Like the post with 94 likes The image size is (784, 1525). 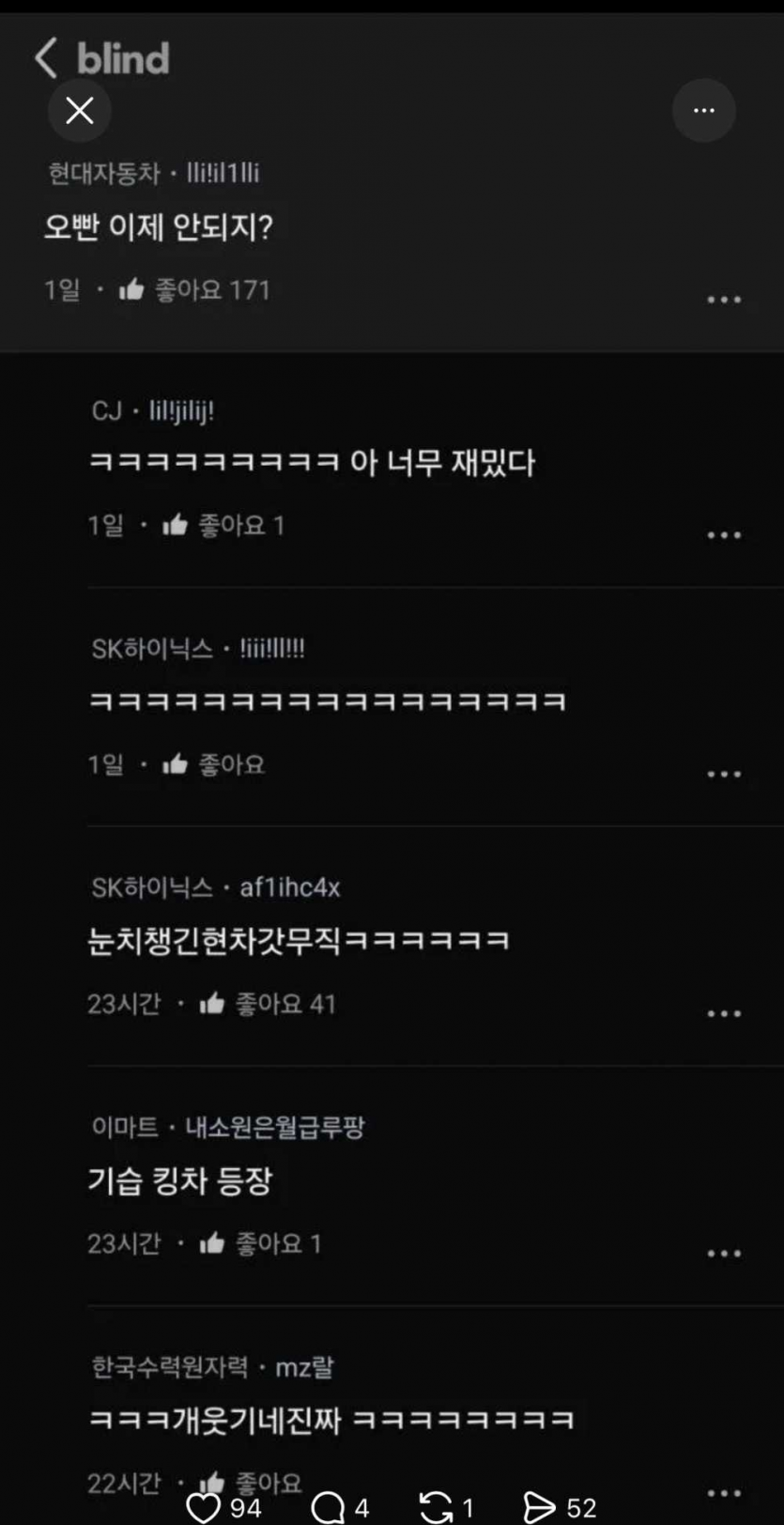tap(204, 1506)
